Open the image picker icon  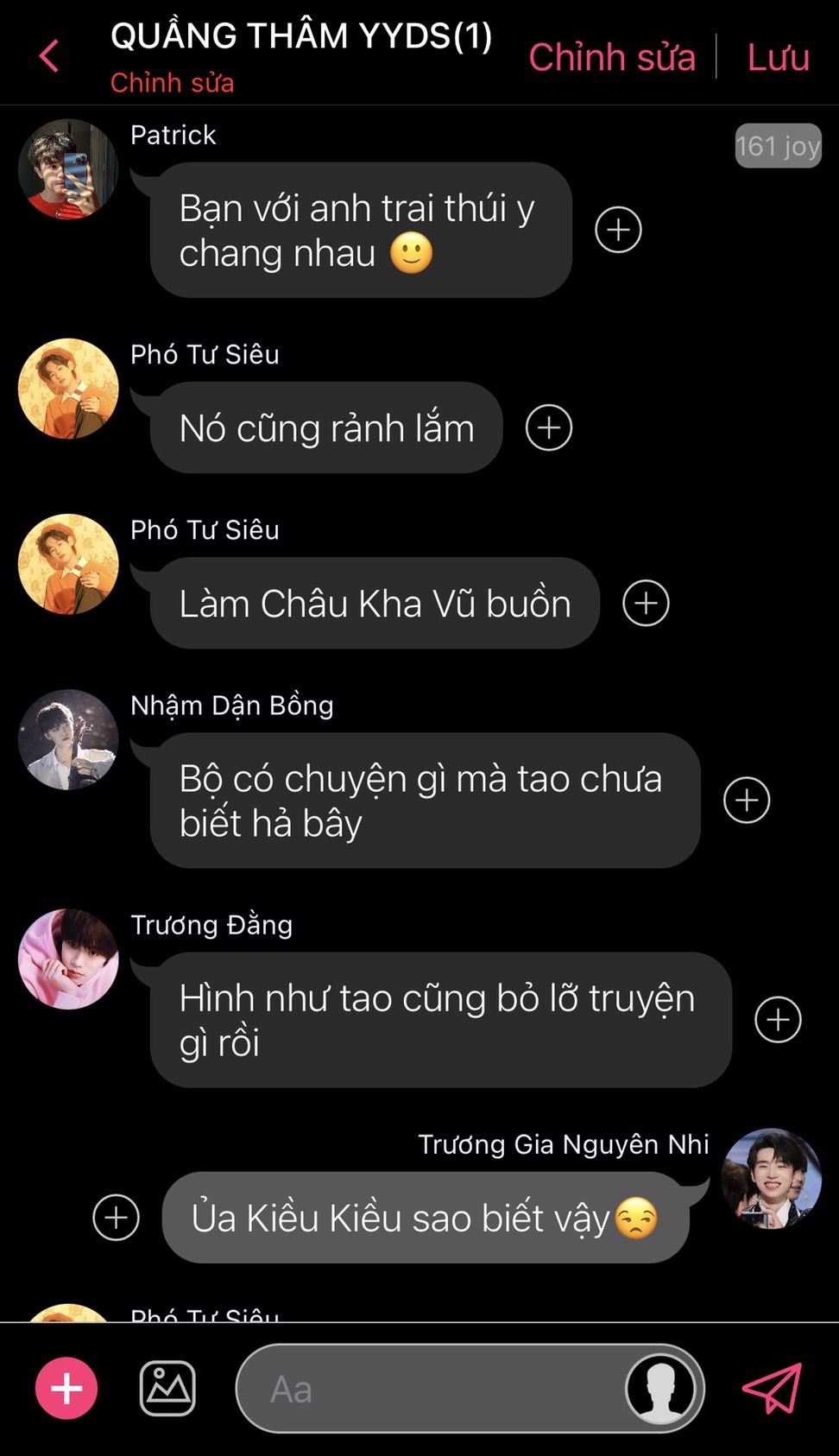tap(167, 1389)
